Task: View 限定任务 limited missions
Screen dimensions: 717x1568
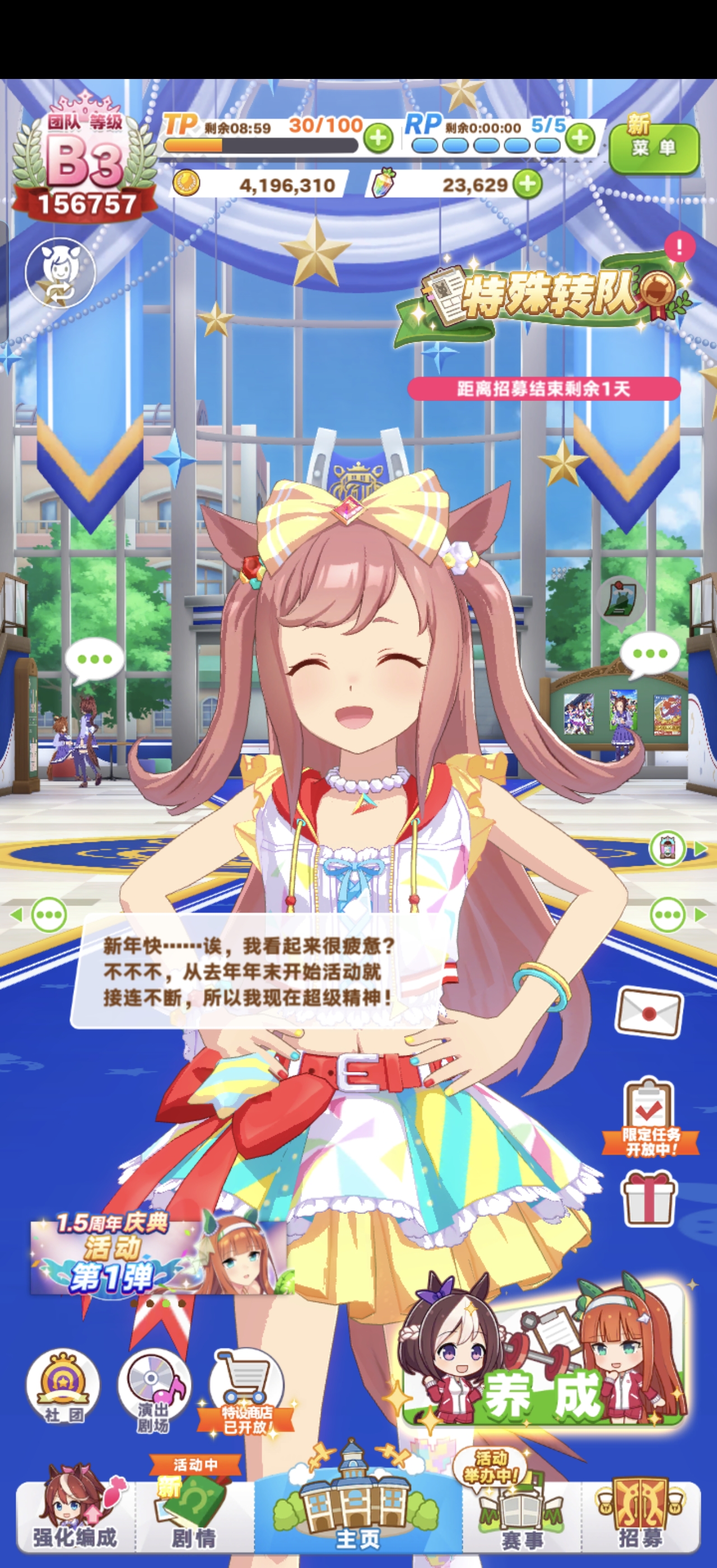Action: 649,1118
